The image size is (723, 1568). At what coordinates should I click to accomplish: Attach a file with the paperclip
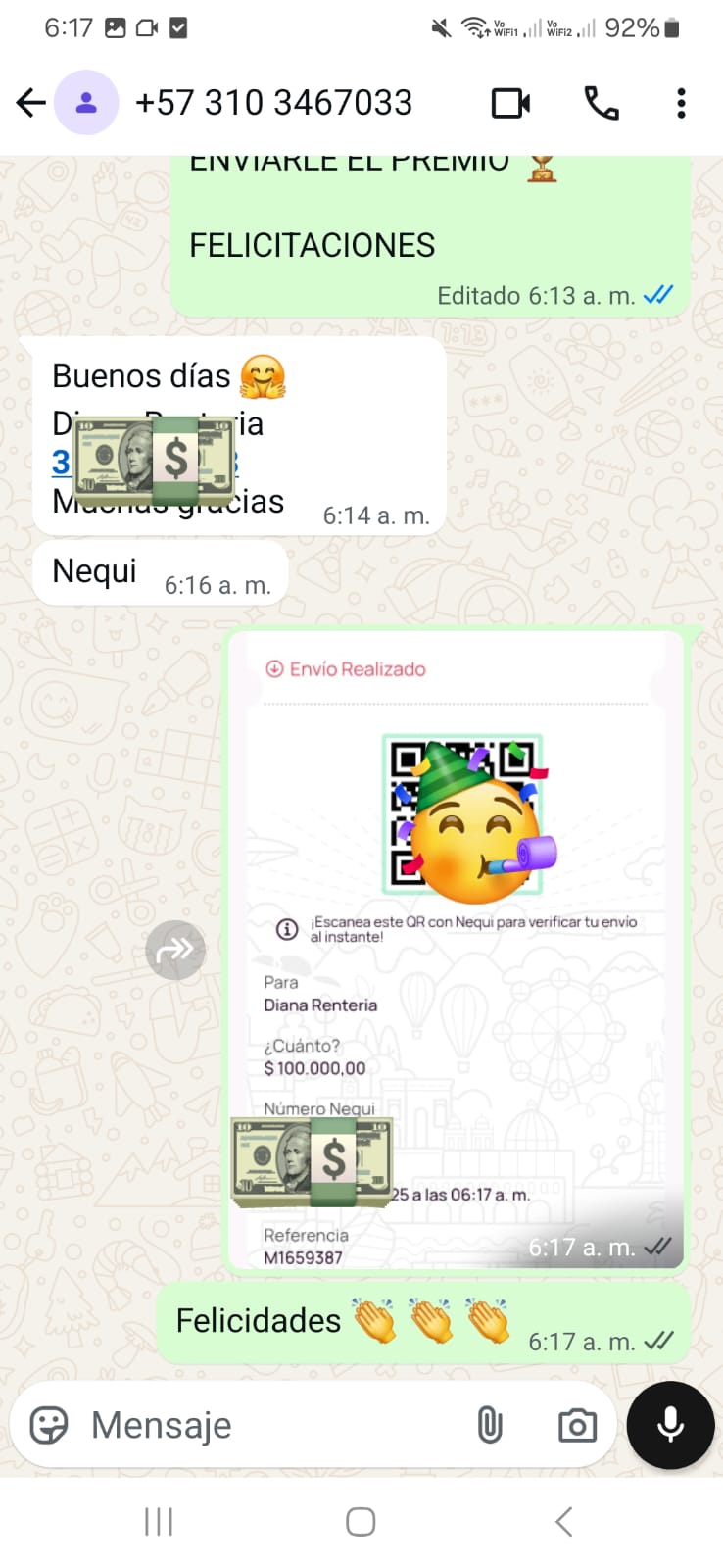click(x=490, y=1425)
